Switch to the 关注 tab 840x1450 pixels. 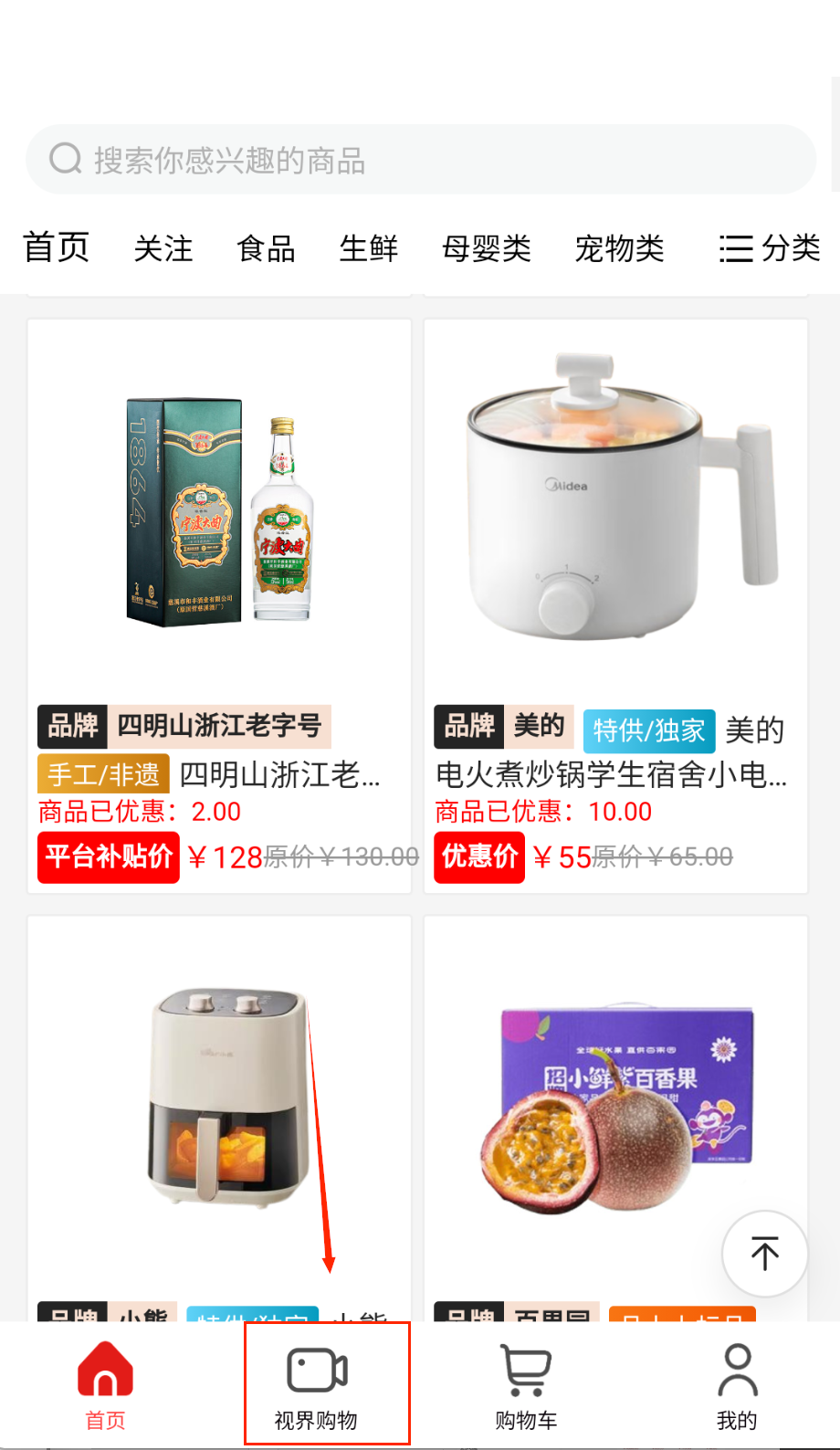click(163, 248)
